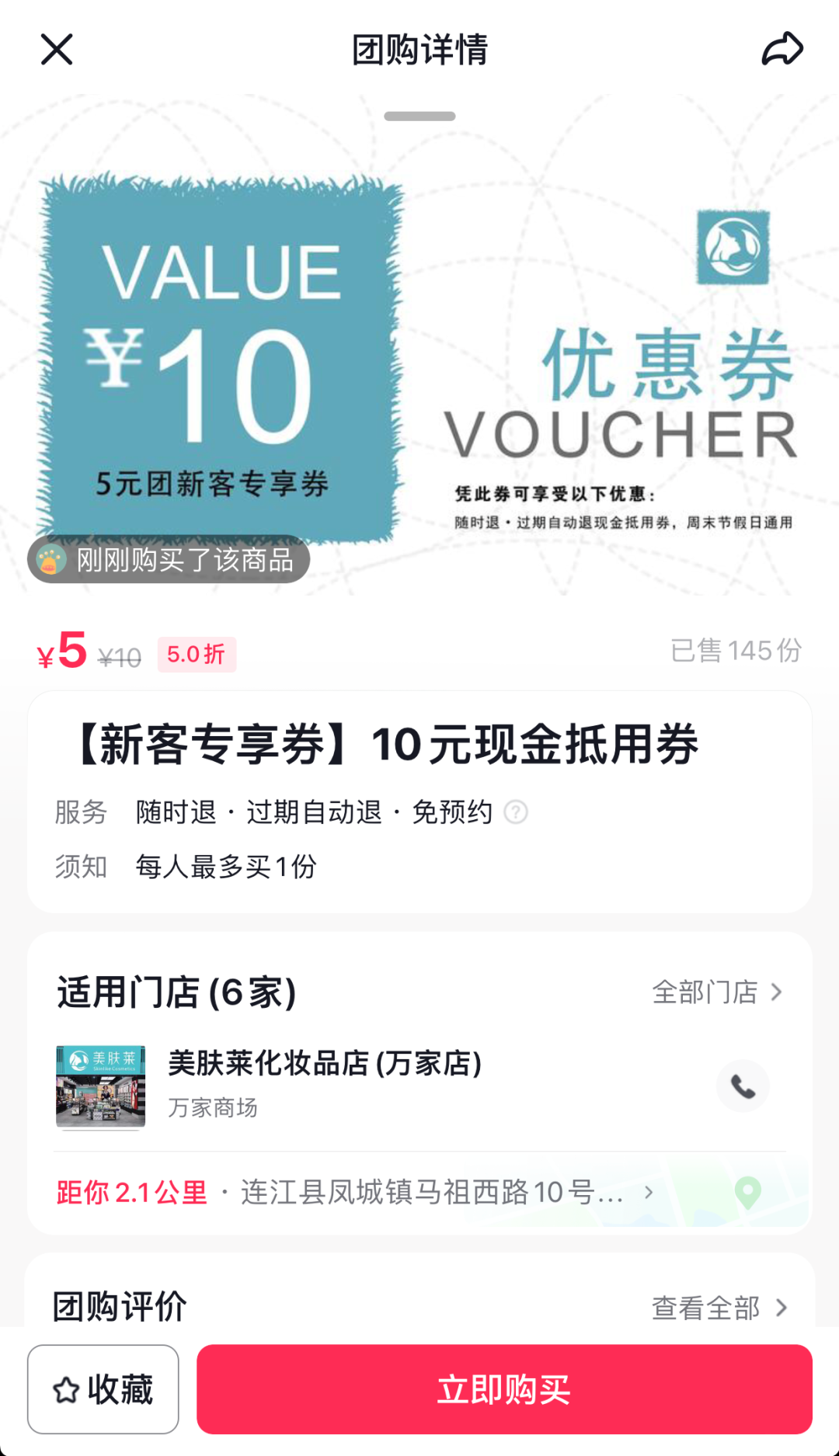Tap 立即购买 to buy now
The image size is (839, 1456).
point(504,1389)
